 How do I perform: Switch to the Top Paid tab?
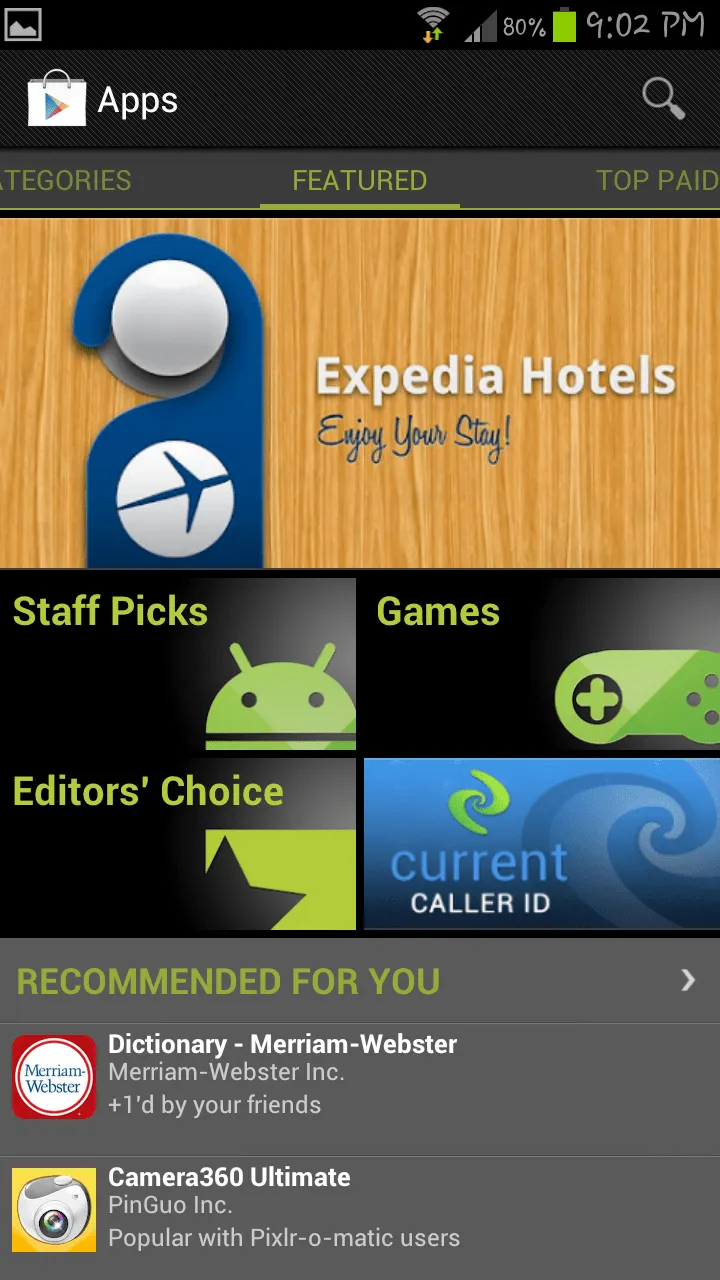click(x=656, y=181)
